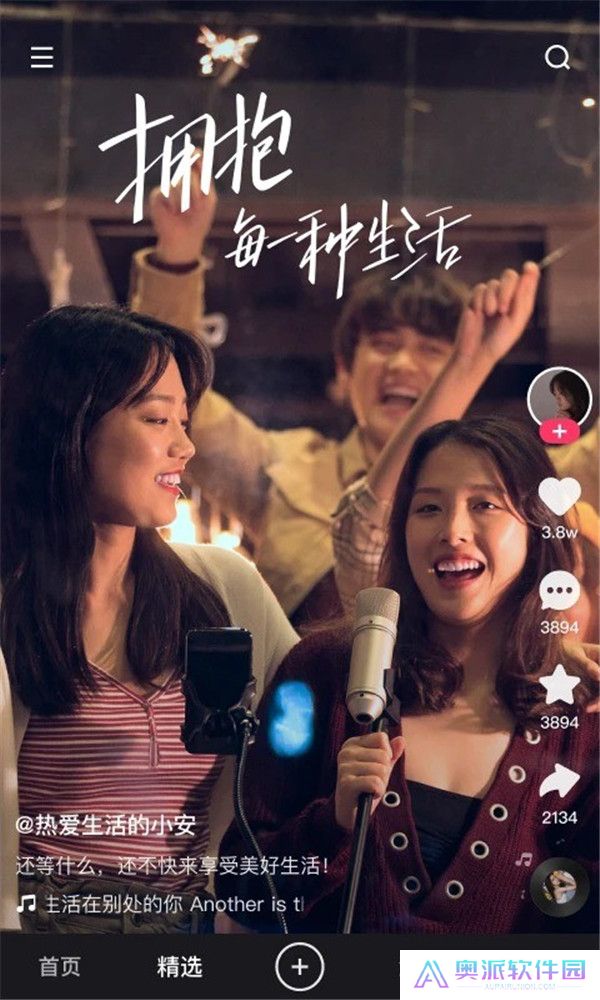Follow creator with the pink plus button

[x=559, y=432]
